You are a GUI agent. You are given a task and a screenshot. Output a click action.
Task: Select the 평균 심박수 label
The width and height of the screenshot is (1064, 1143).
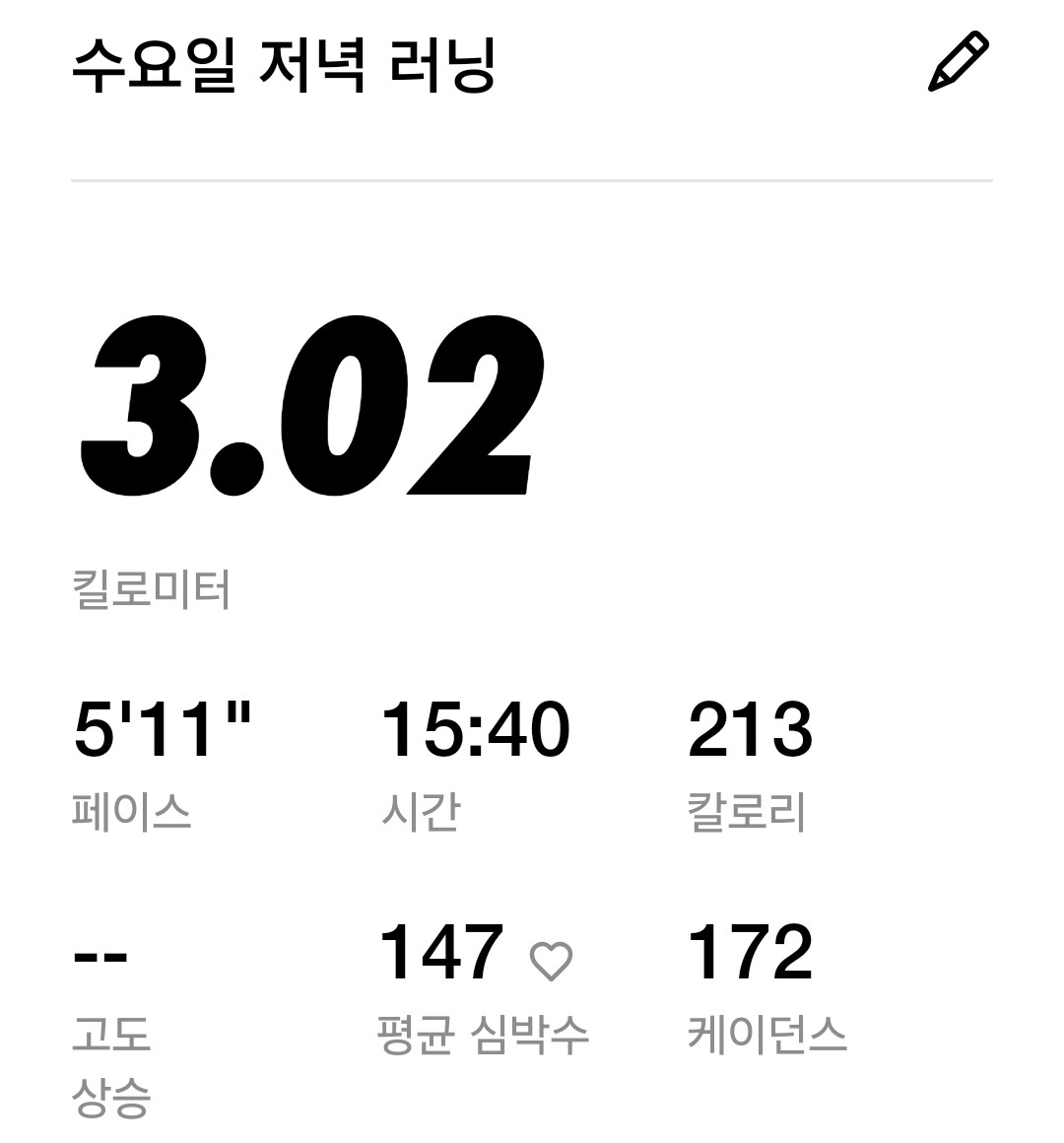[x=483, y=1033]
